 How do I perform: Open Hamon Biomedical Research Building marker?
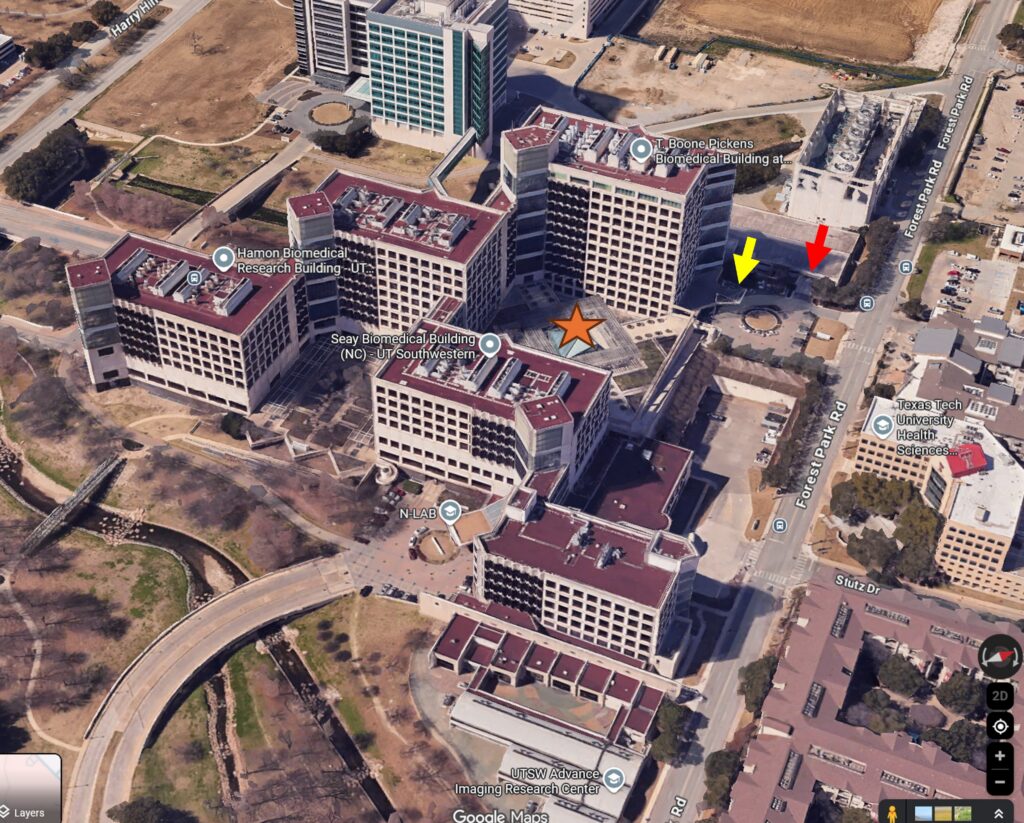(x=223, y=259)
